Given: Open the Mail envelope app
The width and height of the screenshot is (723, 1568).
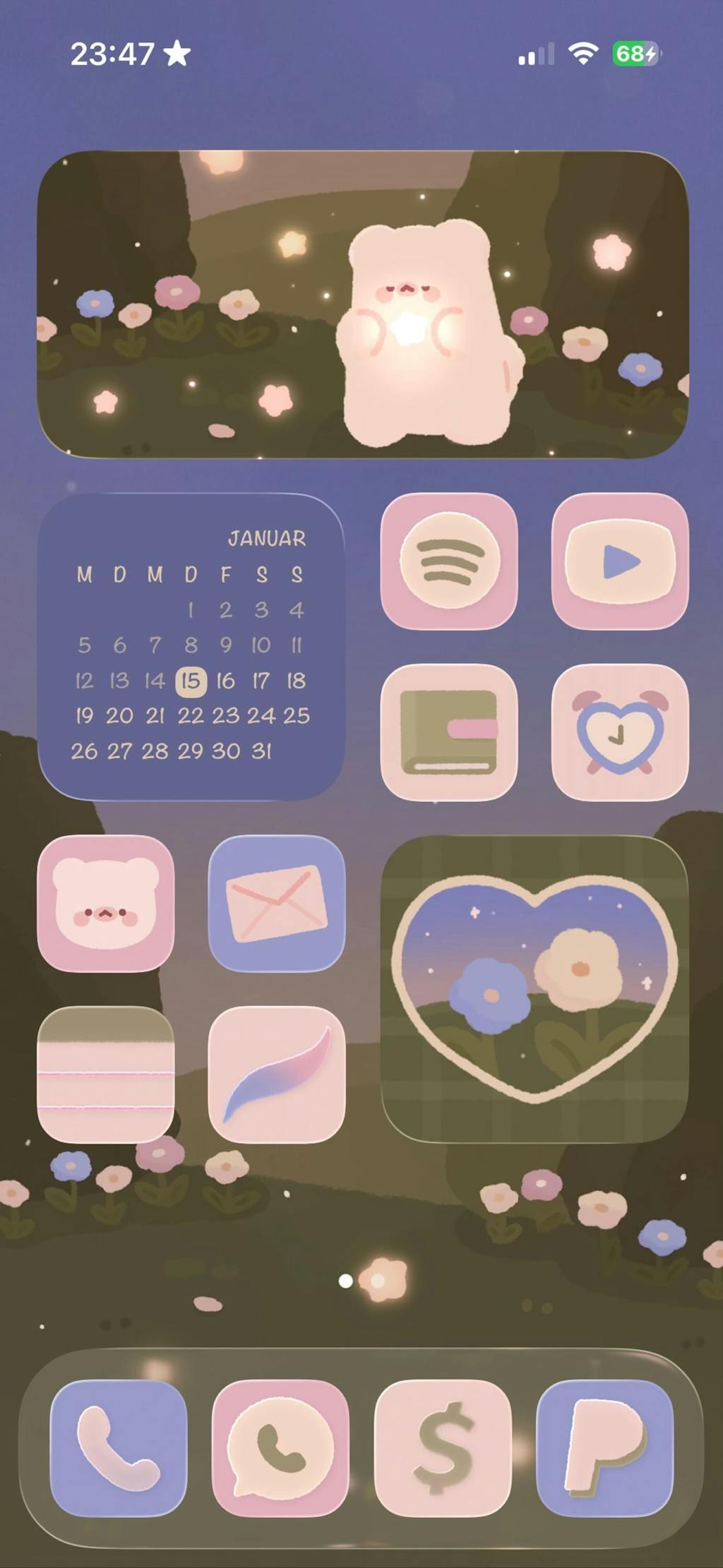Looking at the screenshot, I should tap(277, 903).
